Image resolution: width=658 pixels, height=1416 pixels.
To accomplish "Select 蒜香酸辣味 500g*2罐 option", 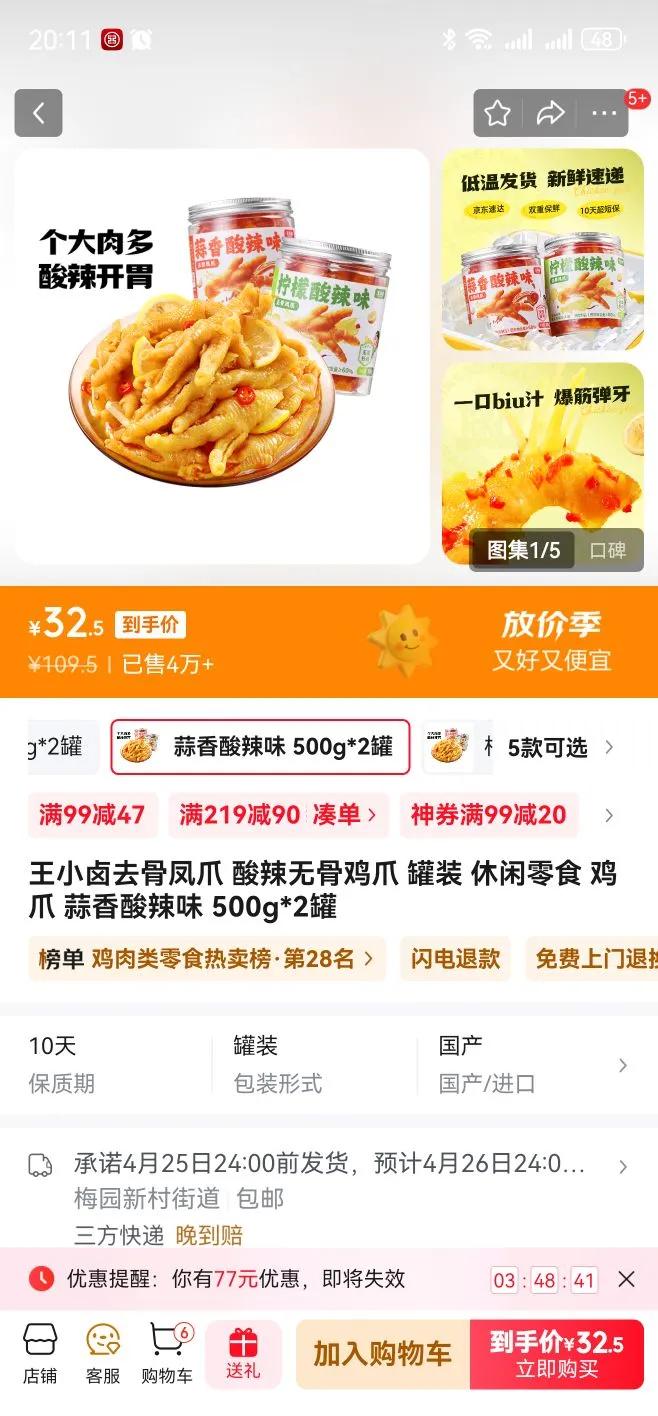I will point(260,747).
